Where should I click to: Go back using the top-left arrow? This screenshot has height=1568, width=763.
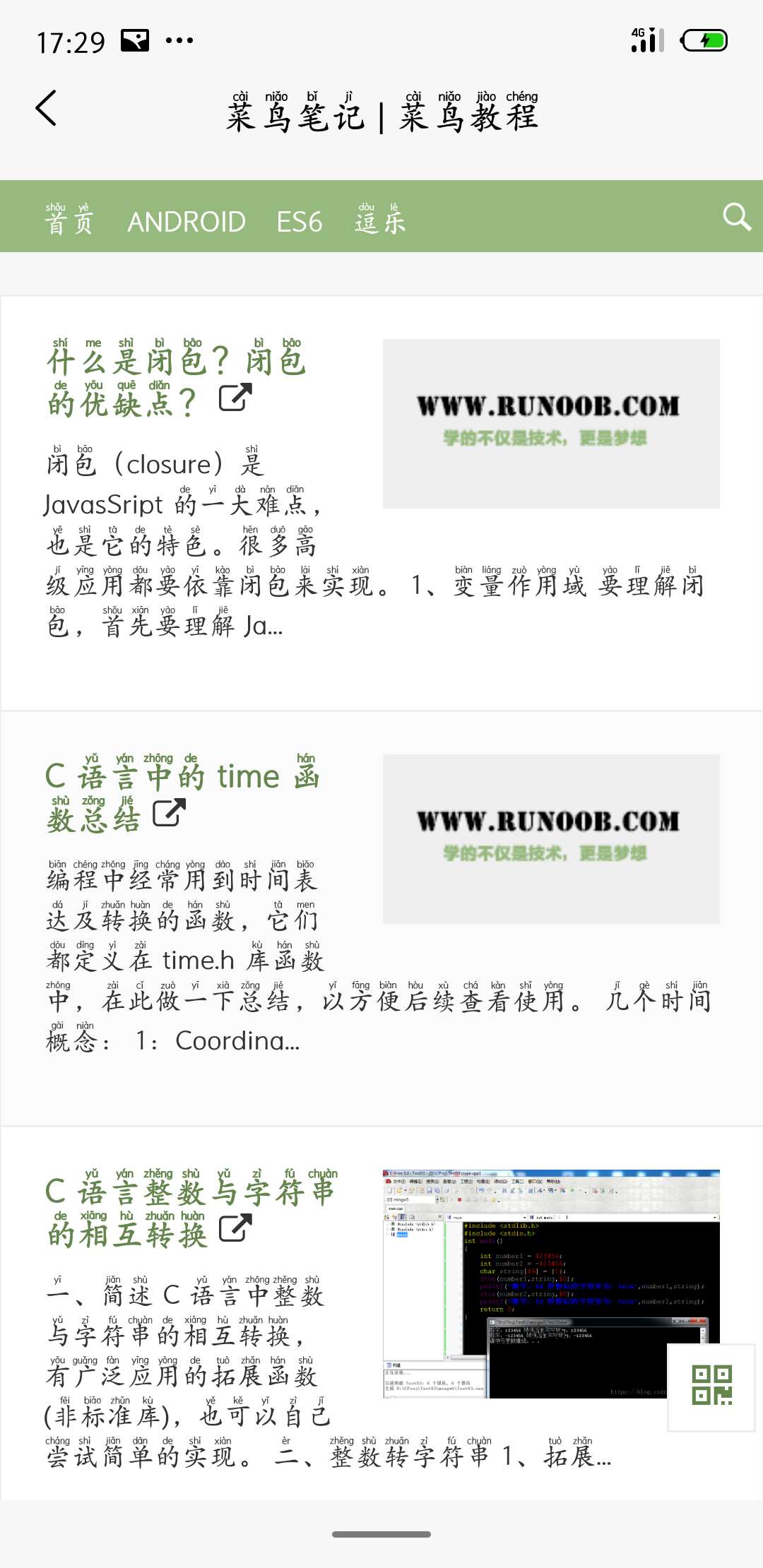coord(47,109)
